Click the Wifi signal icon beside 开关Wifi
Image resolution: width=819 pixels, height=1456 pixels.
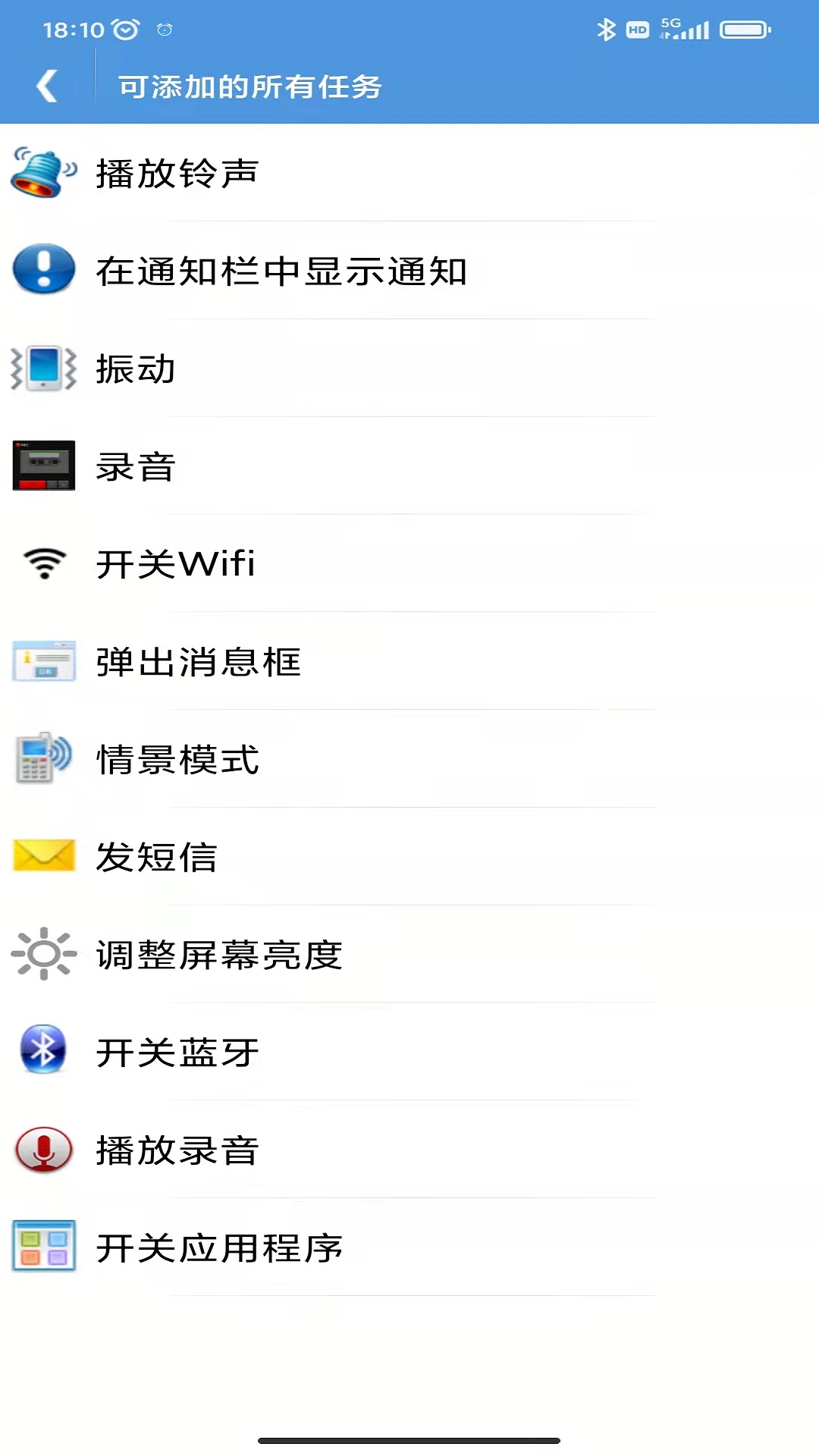pyautogui.click(x=42, y=563)
